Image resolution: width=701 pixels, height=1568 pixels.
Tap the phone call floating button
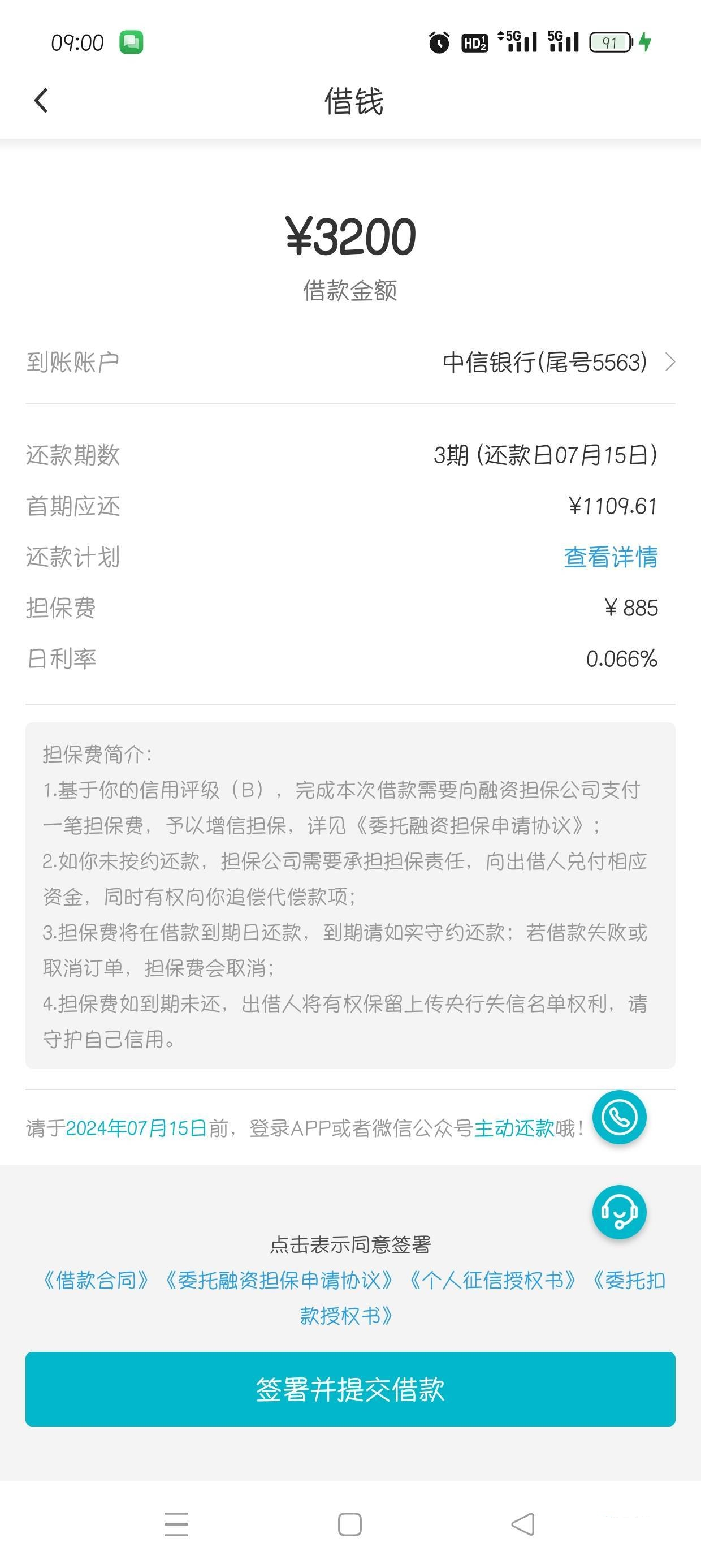pyautogui.click(x=620, y=1117)
